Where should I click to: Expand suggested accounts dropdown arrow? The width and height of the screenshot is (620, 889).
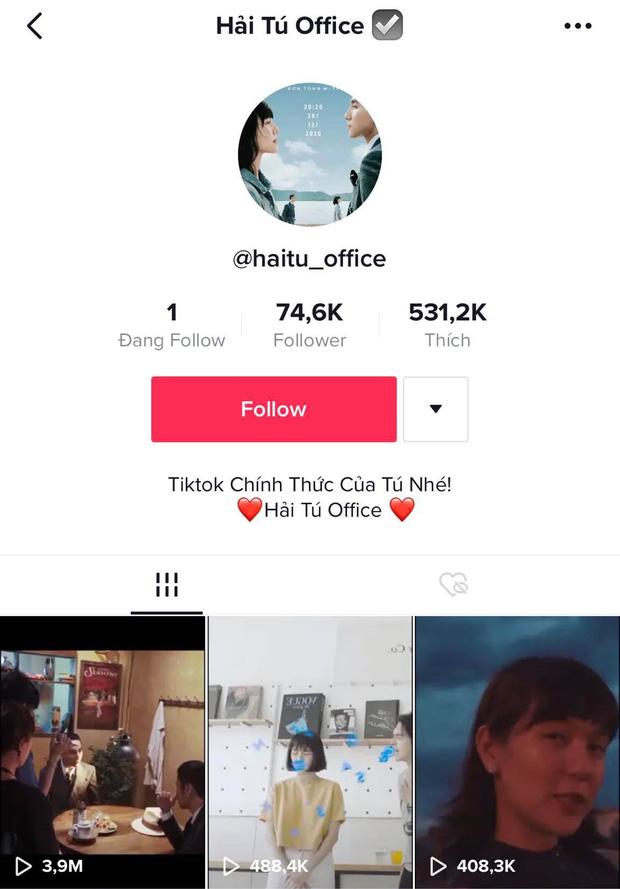coord(435,409)
